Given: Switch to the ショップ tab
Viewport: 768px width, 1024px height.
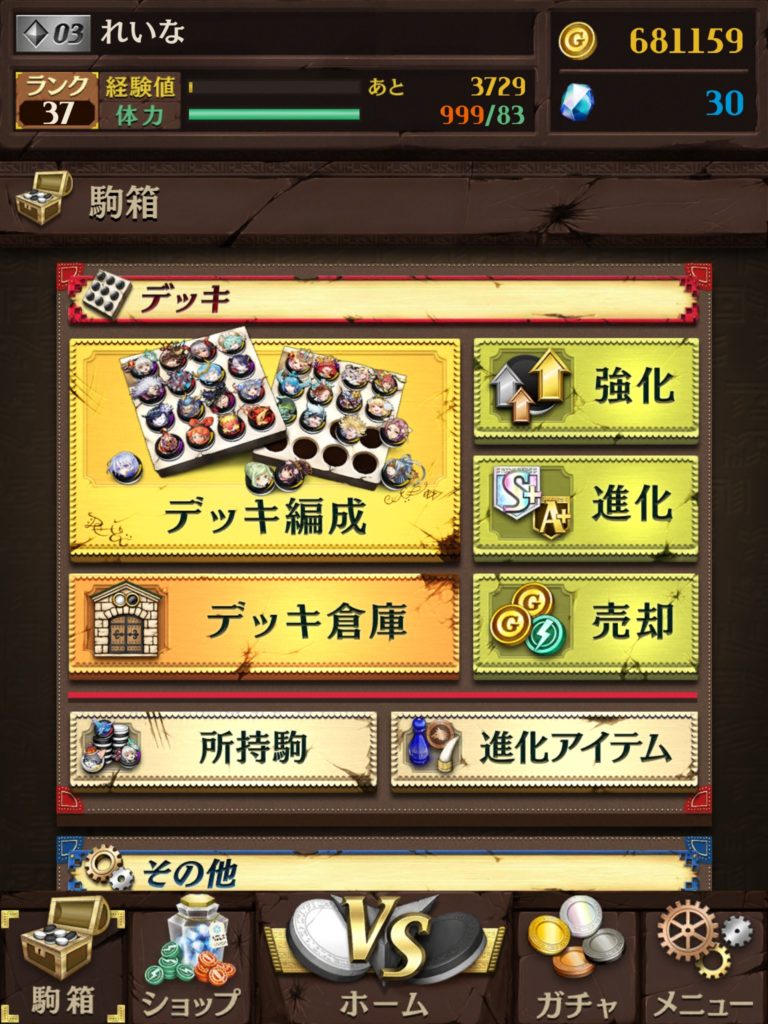Looking at the screenshot, I should [x=191, y=962].
